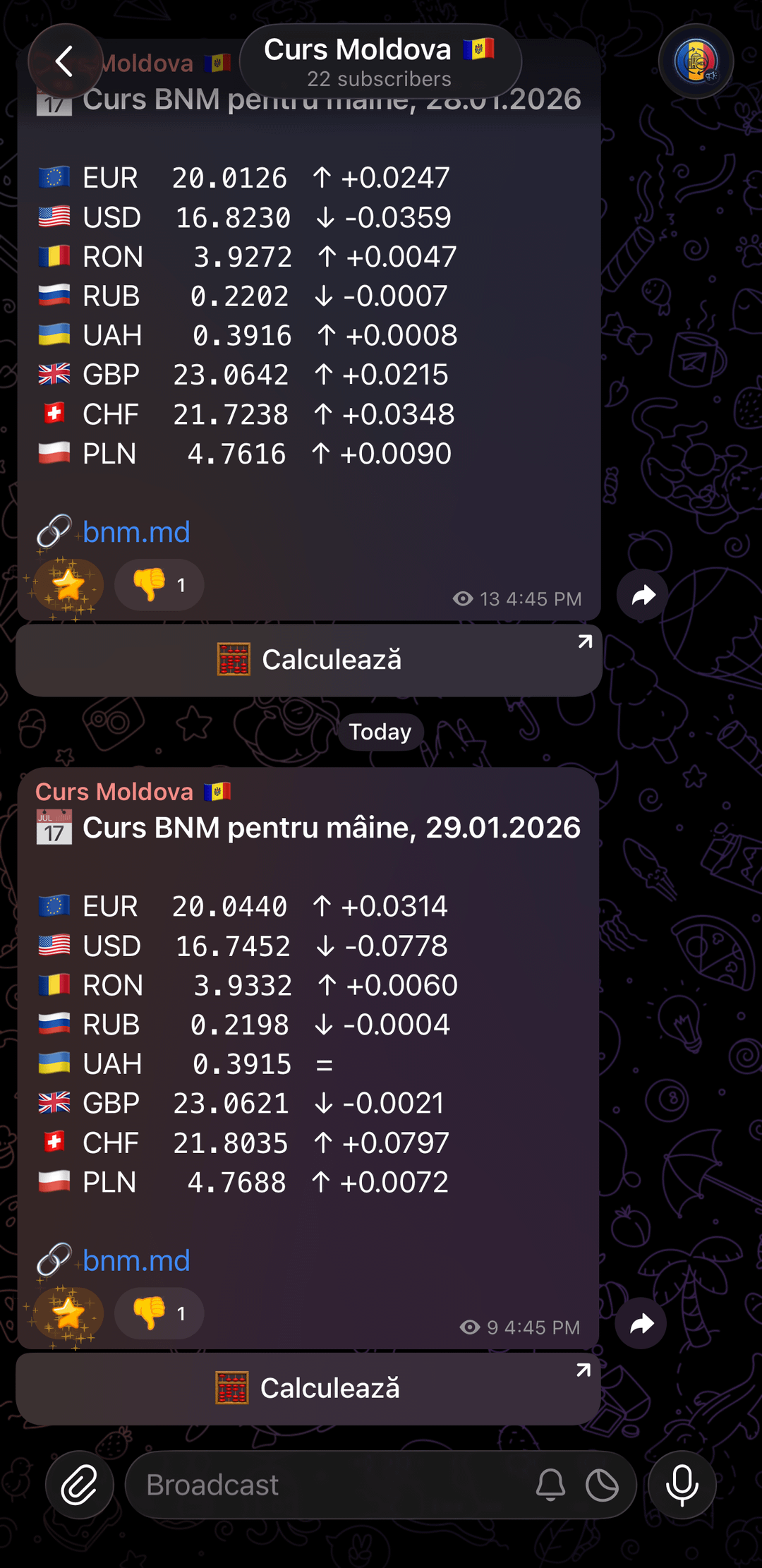The width and height of the screenshot is (762, 1568).
Task: Forward the 29.01.2026 rates post
Action: [641, 1324]
